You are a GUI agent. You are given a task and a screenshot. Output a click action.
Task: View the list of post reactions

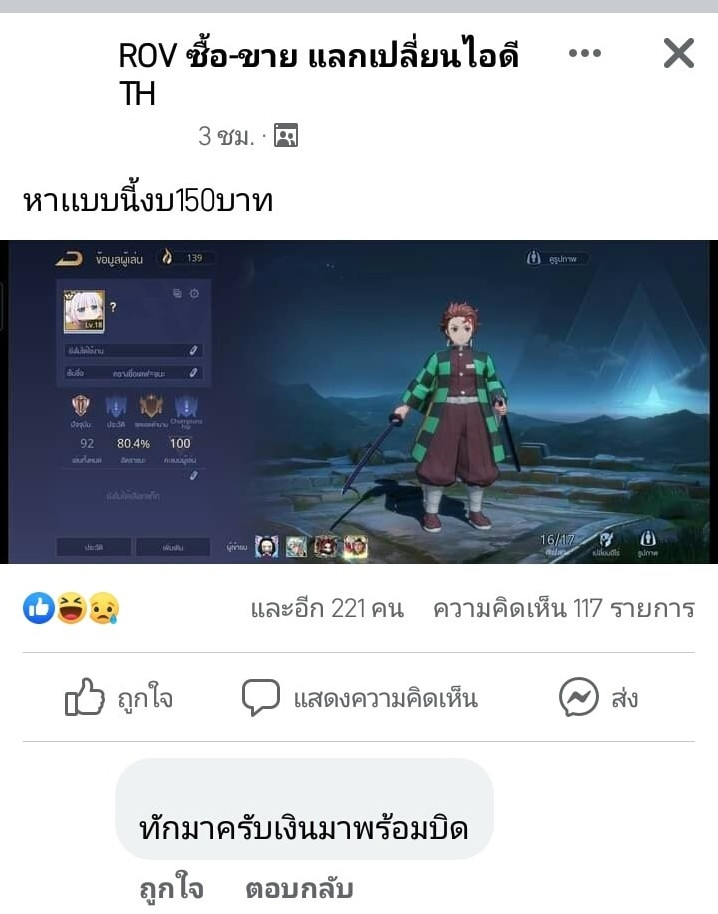tap(72, 607)
